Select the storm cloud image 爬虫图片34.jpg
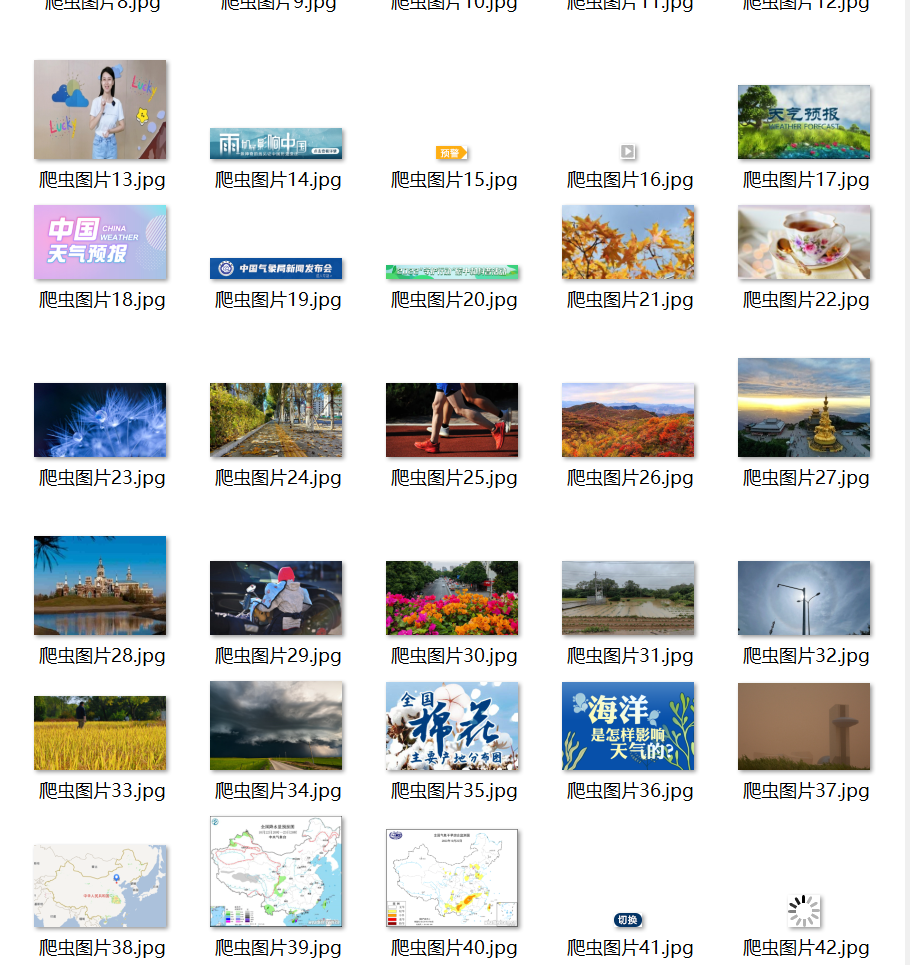 coord(276,726)
